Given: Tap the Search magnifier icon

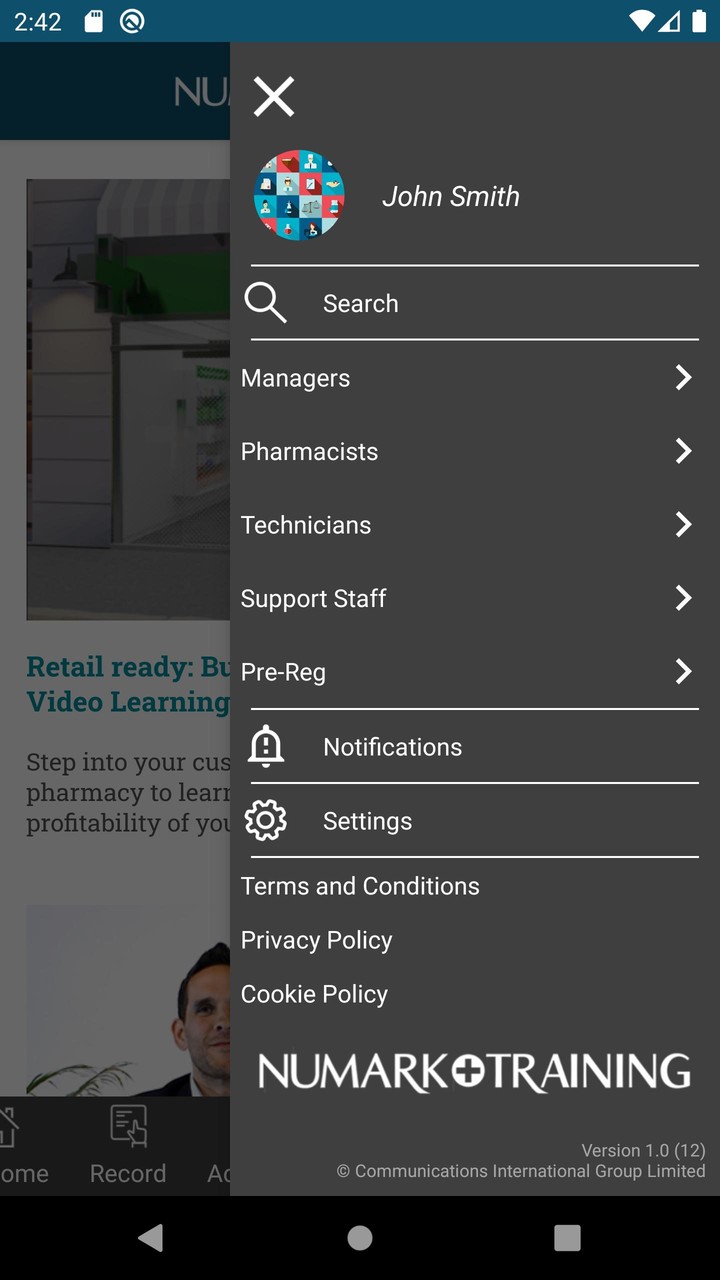Looking at the screenshot, I should click(265, 302).
